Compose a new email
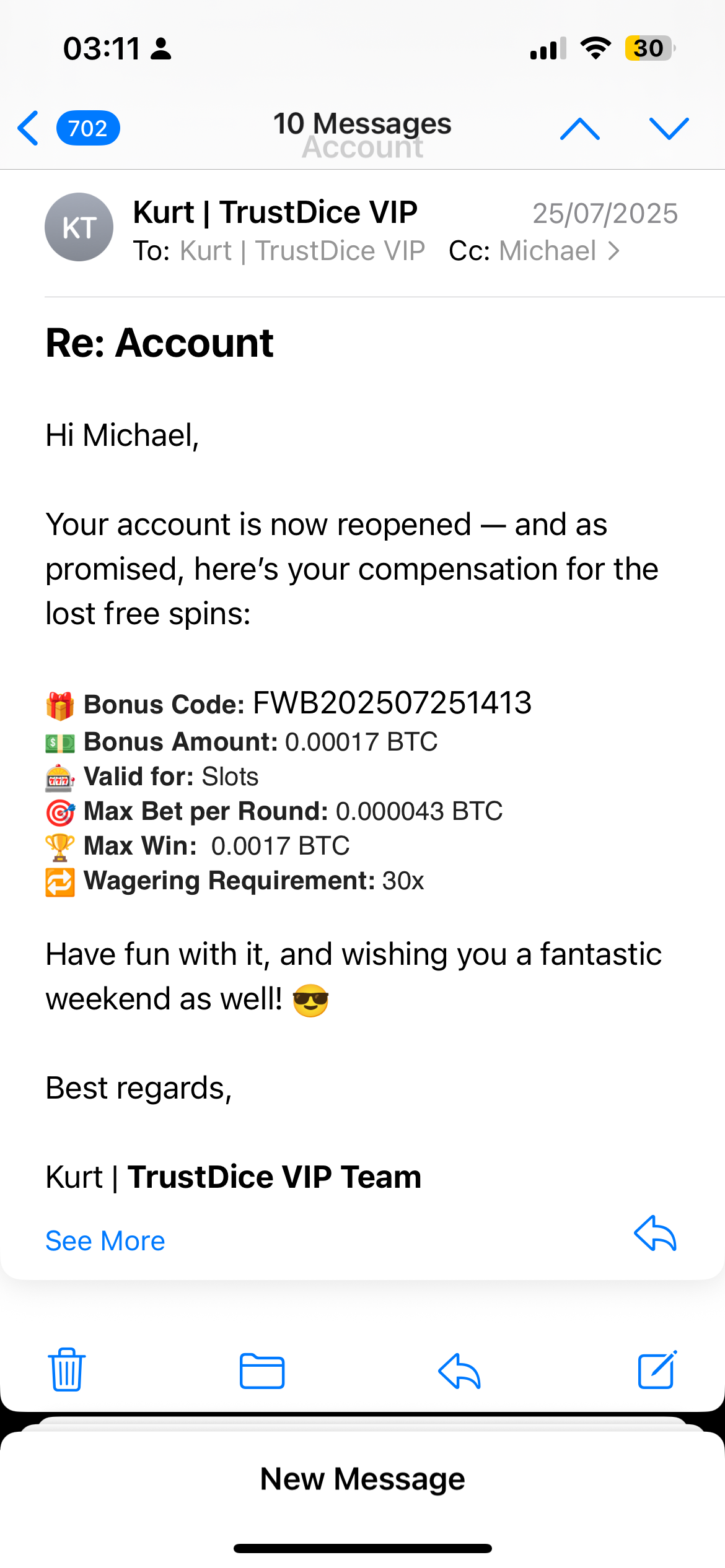Image resolution: width=725 pixels, height=1568 pixels. [x=657, y=1369]
